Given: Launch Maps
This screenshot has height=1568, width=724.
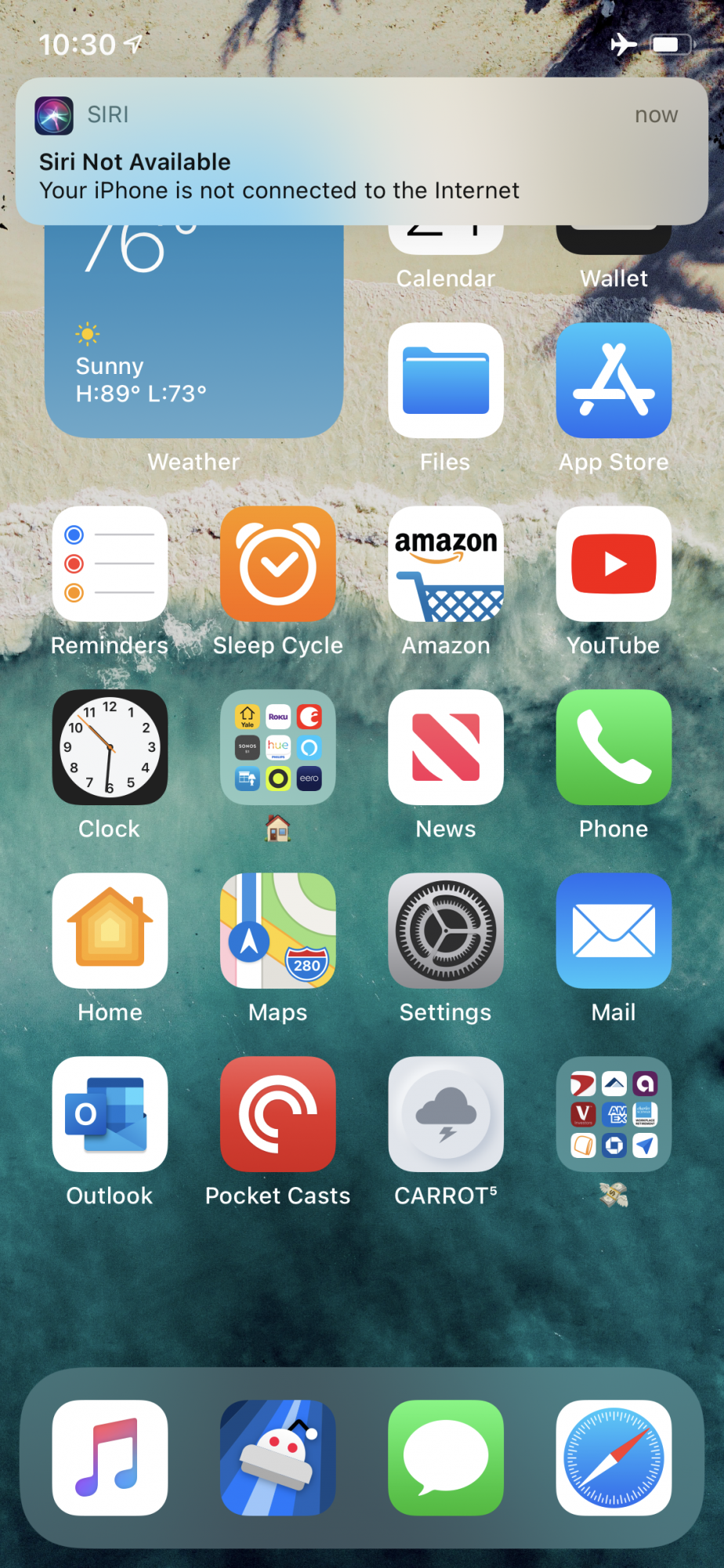Looking at the screenshot, I should [278, 931].
